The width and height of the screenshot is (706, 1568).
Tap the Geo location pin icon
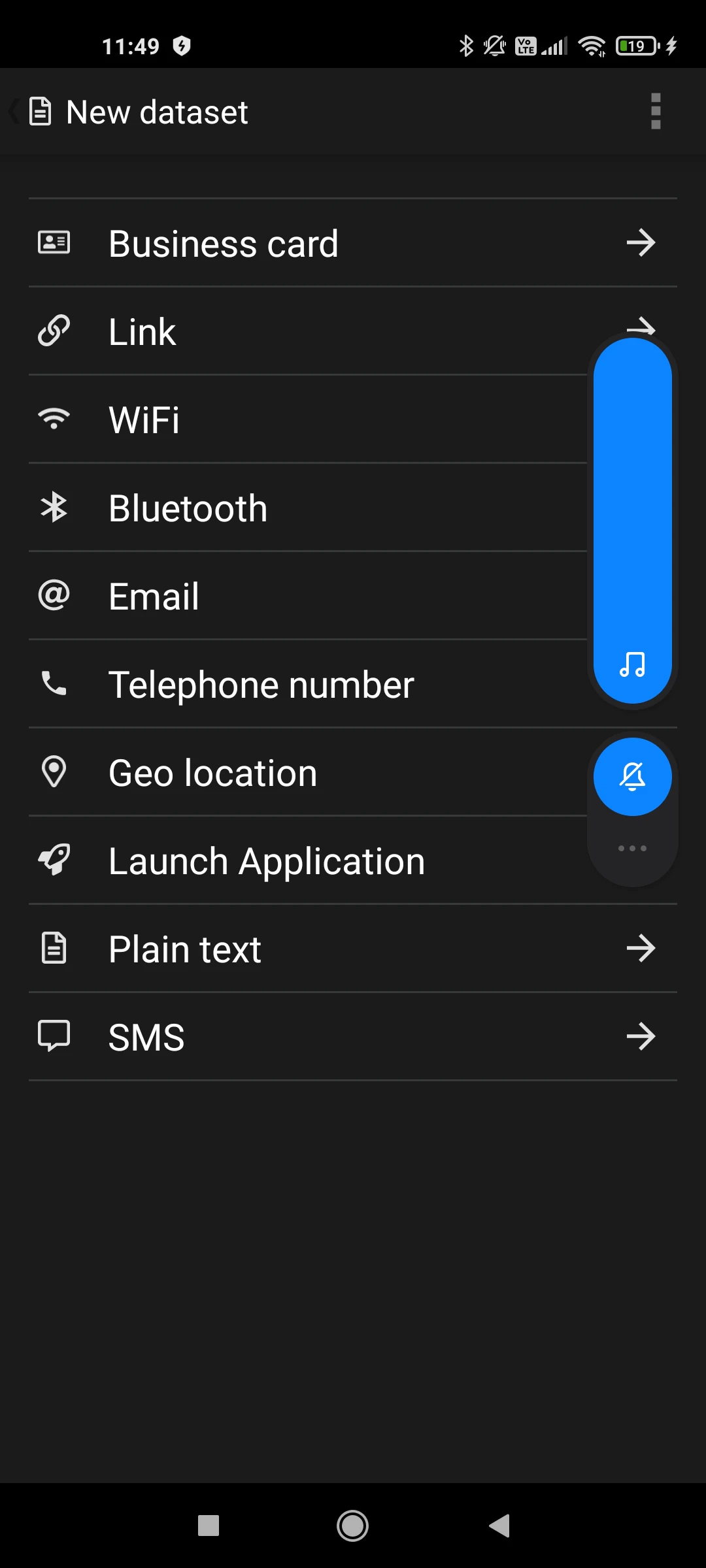55,772
